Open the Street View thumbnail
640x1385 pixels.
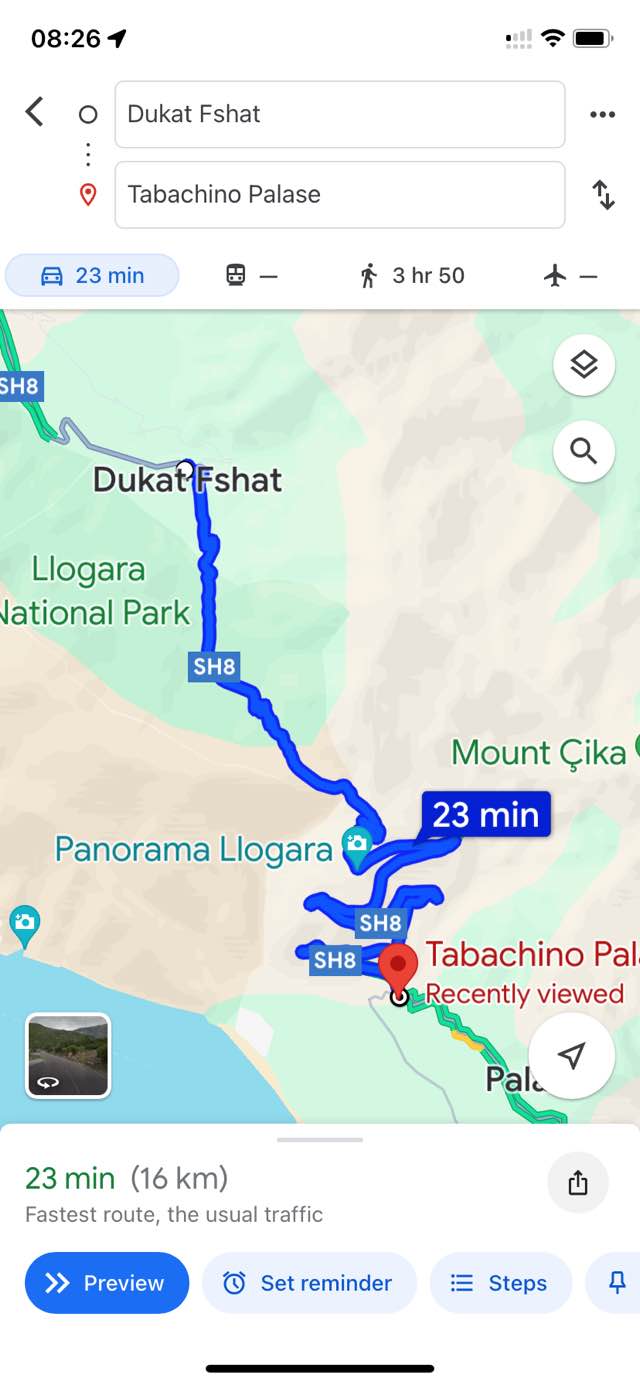coord(68,1055)
